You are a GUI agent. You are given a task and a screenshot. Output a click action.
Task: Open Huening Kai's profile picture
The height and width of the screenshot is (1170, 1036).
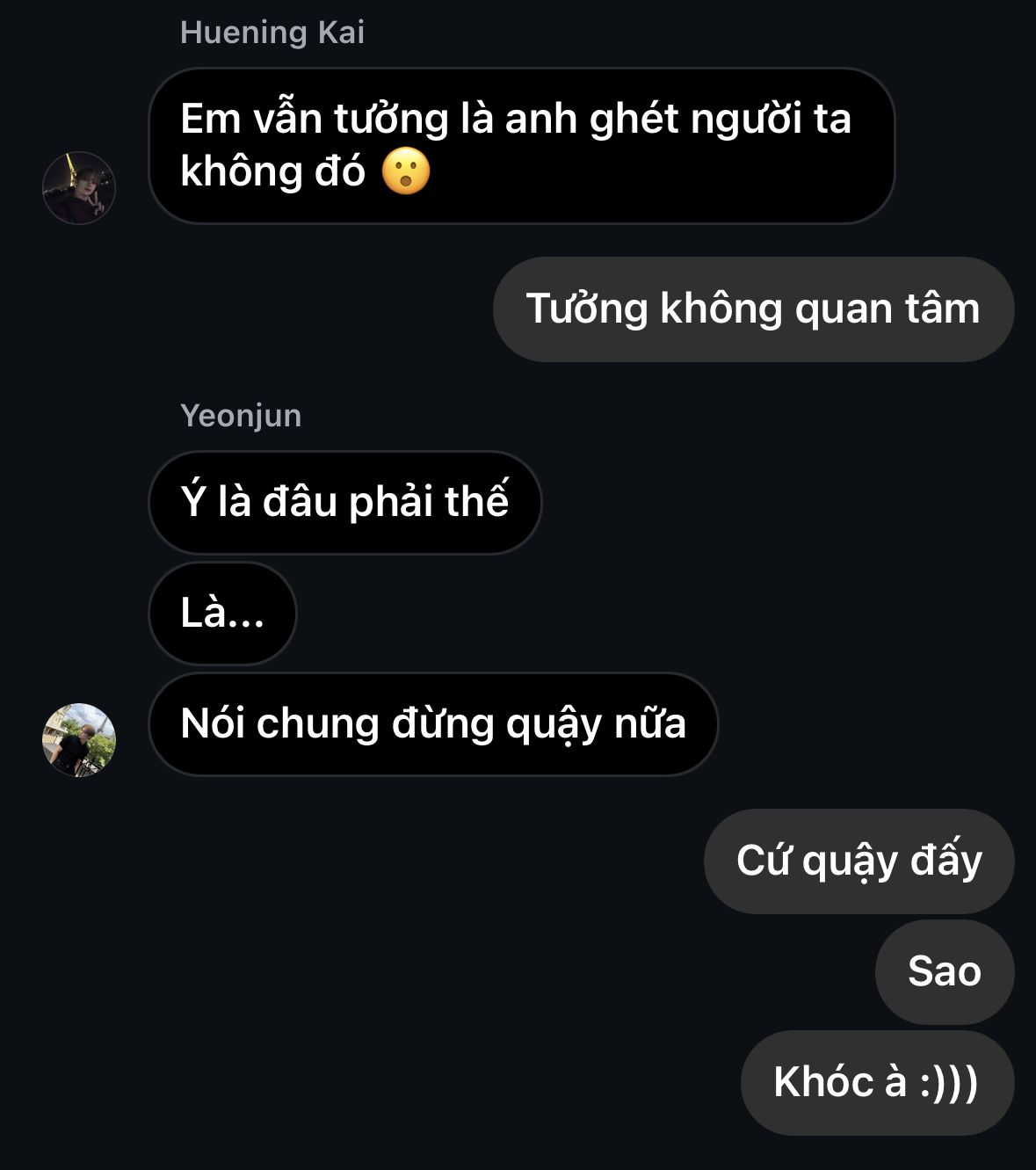pos(79,188)
